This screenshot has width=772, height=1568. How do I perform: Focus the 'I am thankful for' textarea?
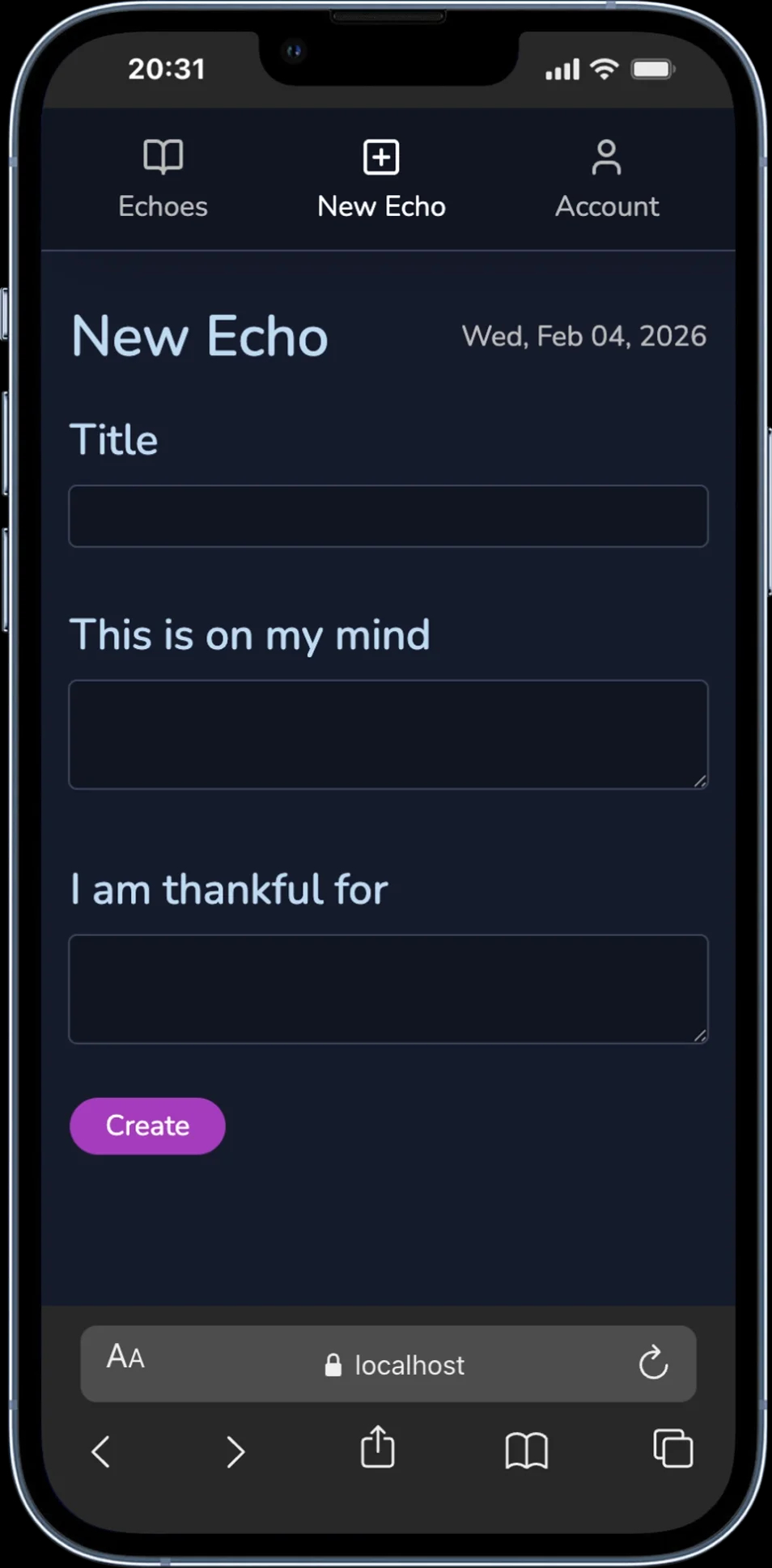388,989
